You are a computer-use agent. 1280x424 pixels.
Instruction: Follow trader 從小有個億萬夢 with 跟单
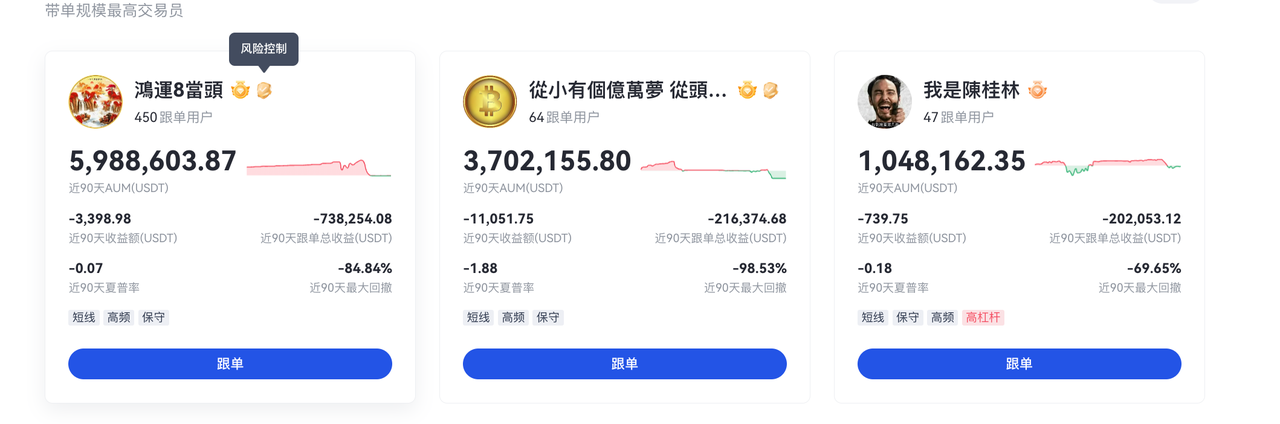coord(624,364)
